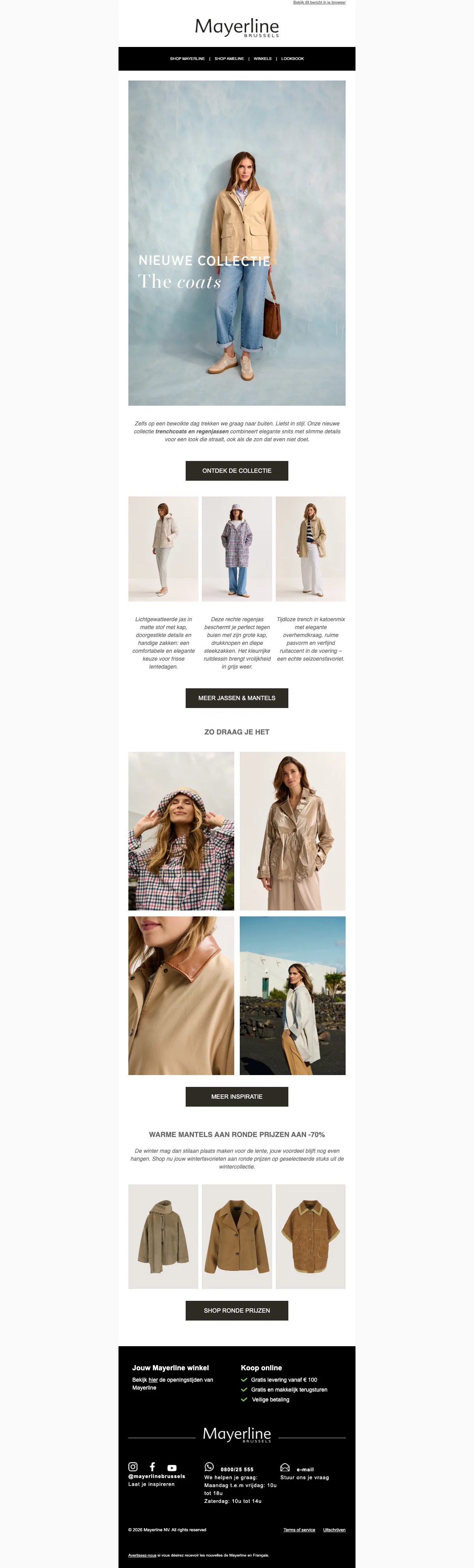This screenshot has width=474, height=1568.
Task: Tap SHOP RONDE PRIJZEN button
Action: click(x=236, y=1310)
